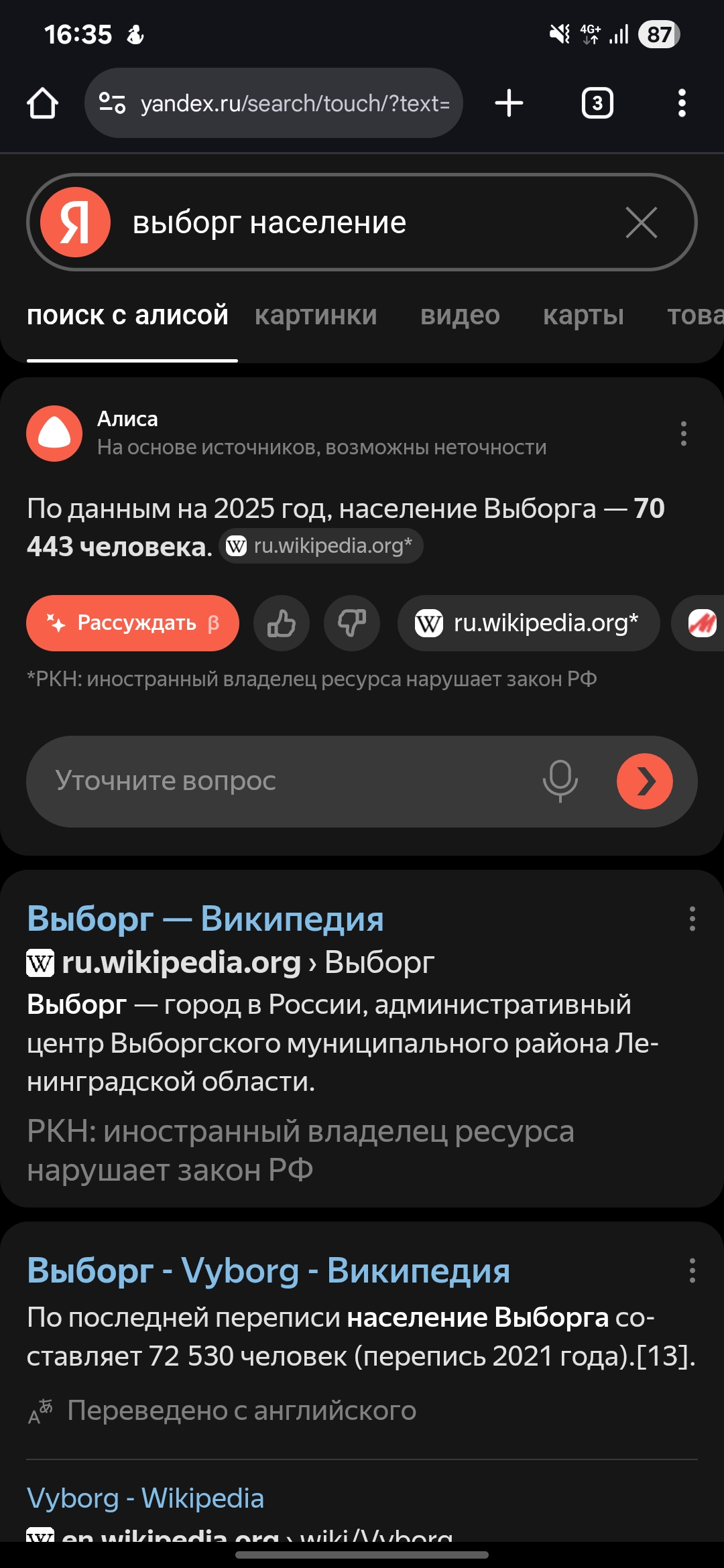The height and width of the screenshot is (1568, 724).
Task: Send the follow-up question with the arrow button
Action: pyautogui.click(x=644, y=781)
